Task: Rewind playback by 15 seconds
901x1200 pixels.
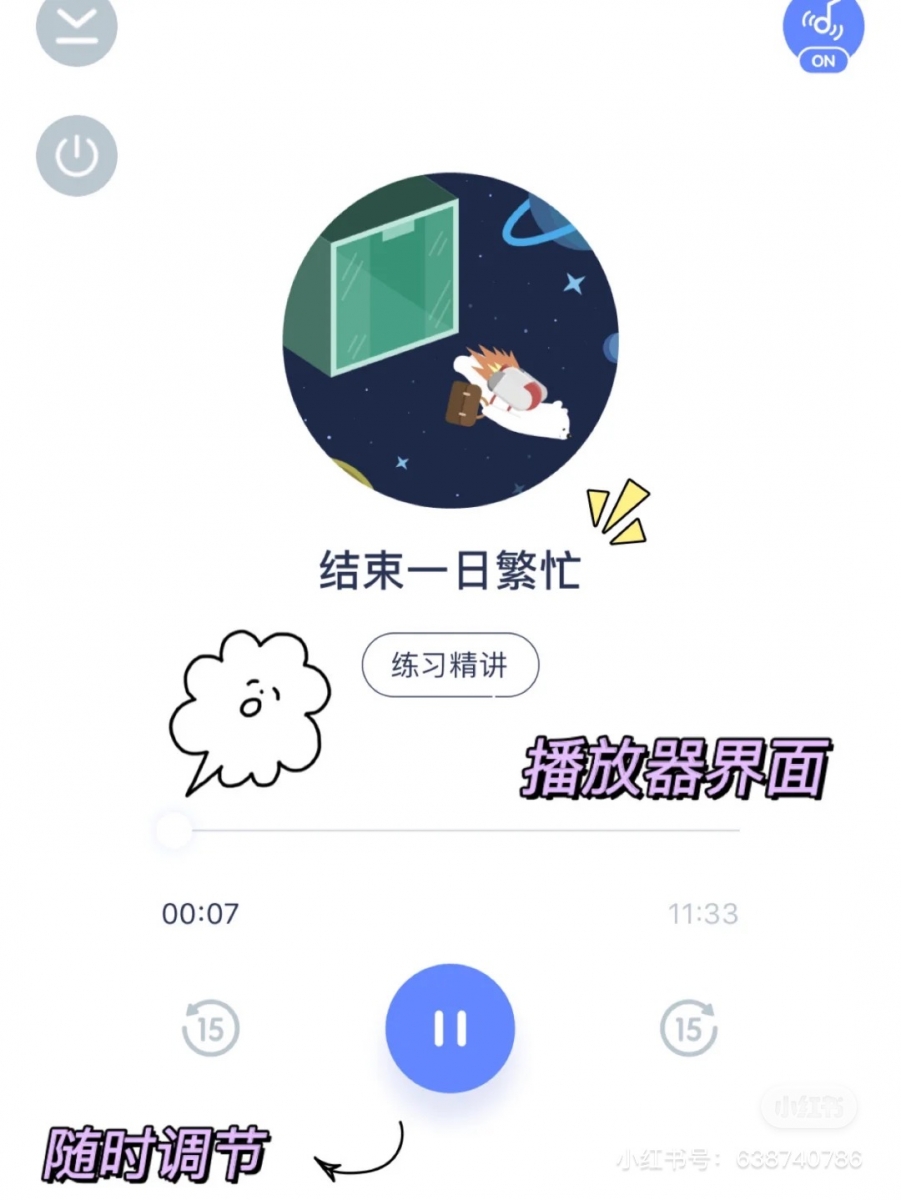Action: point(210,1027)
